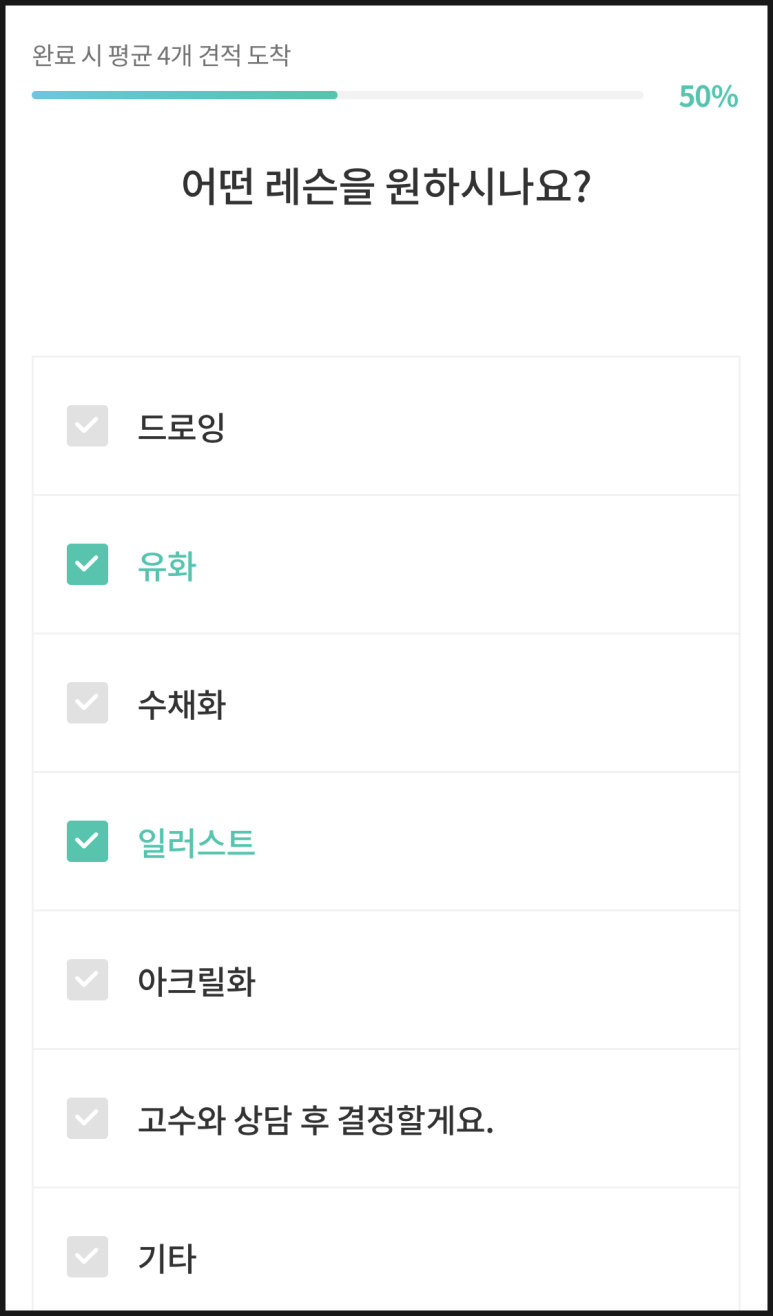
Task: Click the 일러스트 label text
Action: pyautogui.click(x=196, y=841)
